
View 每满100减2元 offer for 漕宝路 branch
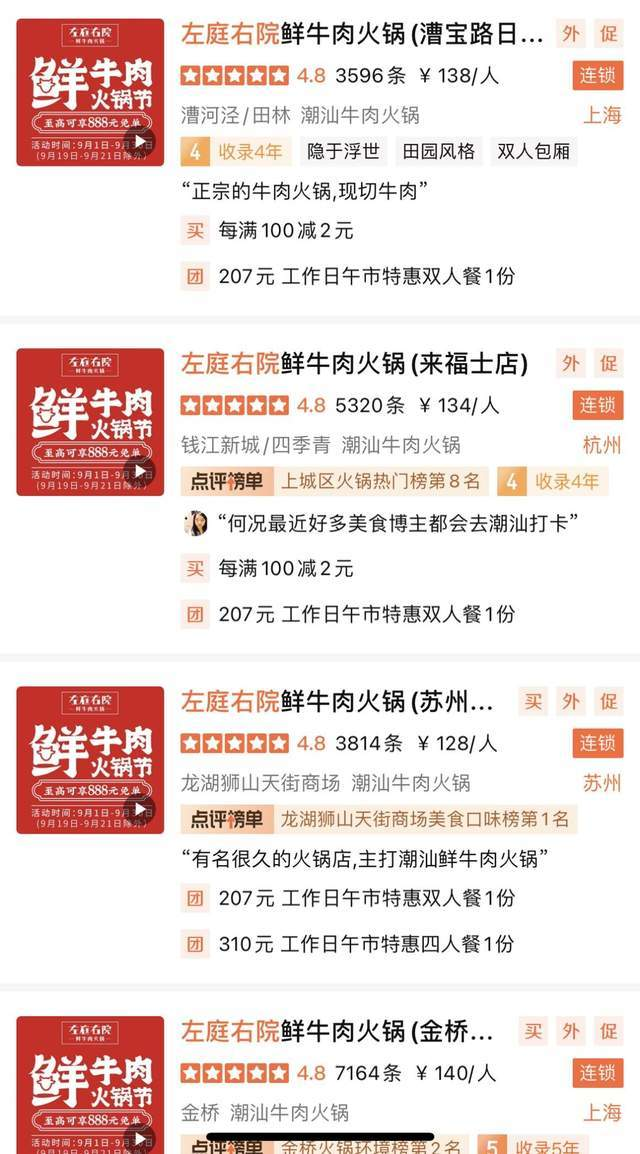click(x=286, y=231)
